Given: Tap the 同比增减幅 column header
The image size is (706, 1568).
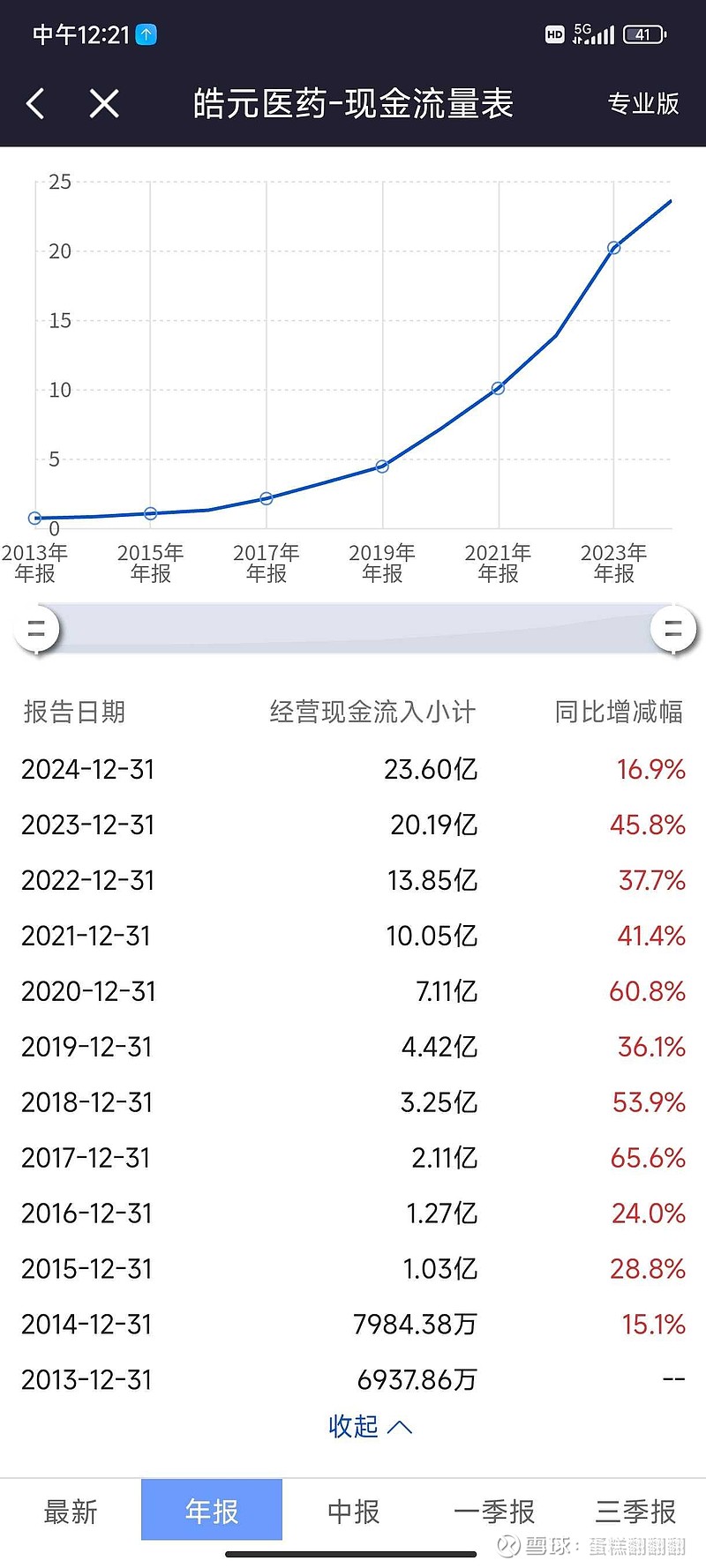Looking at the screenshot, I should click(618, 713).
